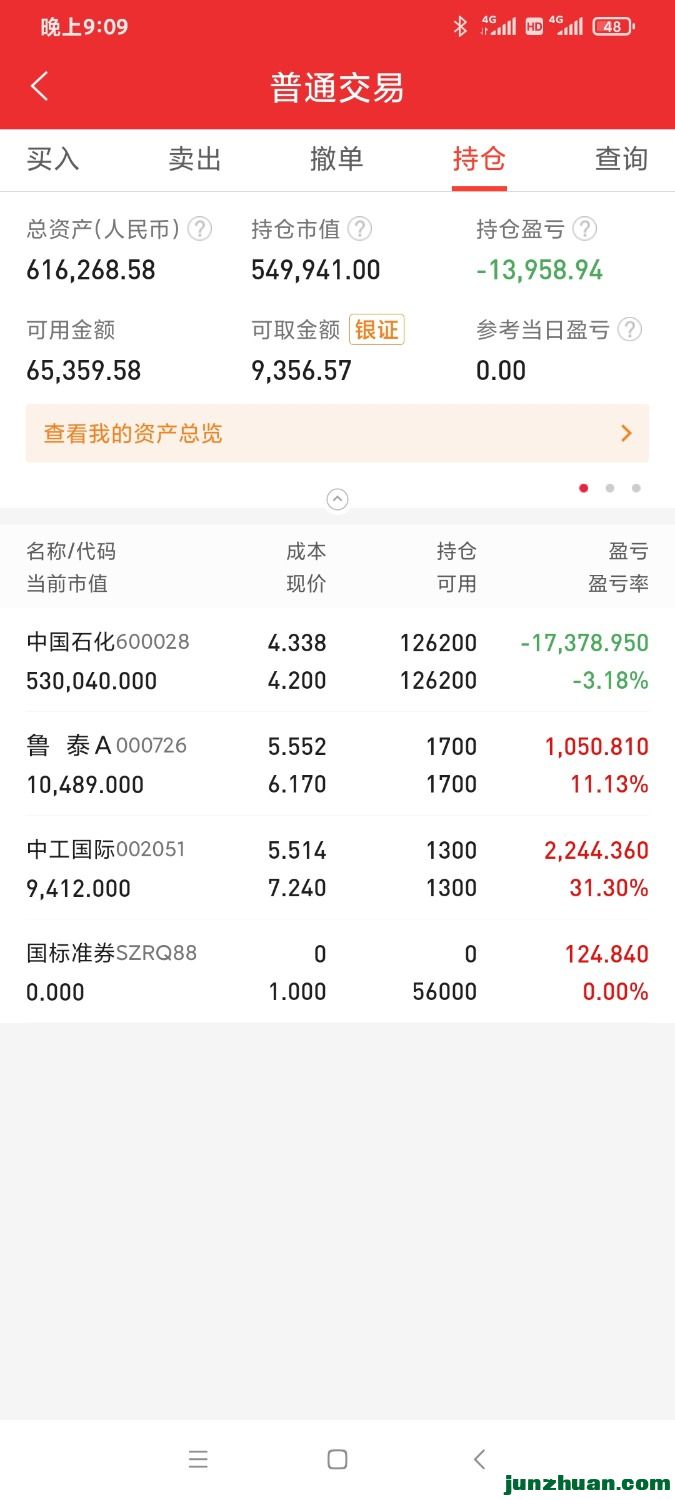The width and height of the screenshot is (675, 1500).
Task: Switch to the 查询 tab
Action: pyautogui.click(x=621, y=159)
